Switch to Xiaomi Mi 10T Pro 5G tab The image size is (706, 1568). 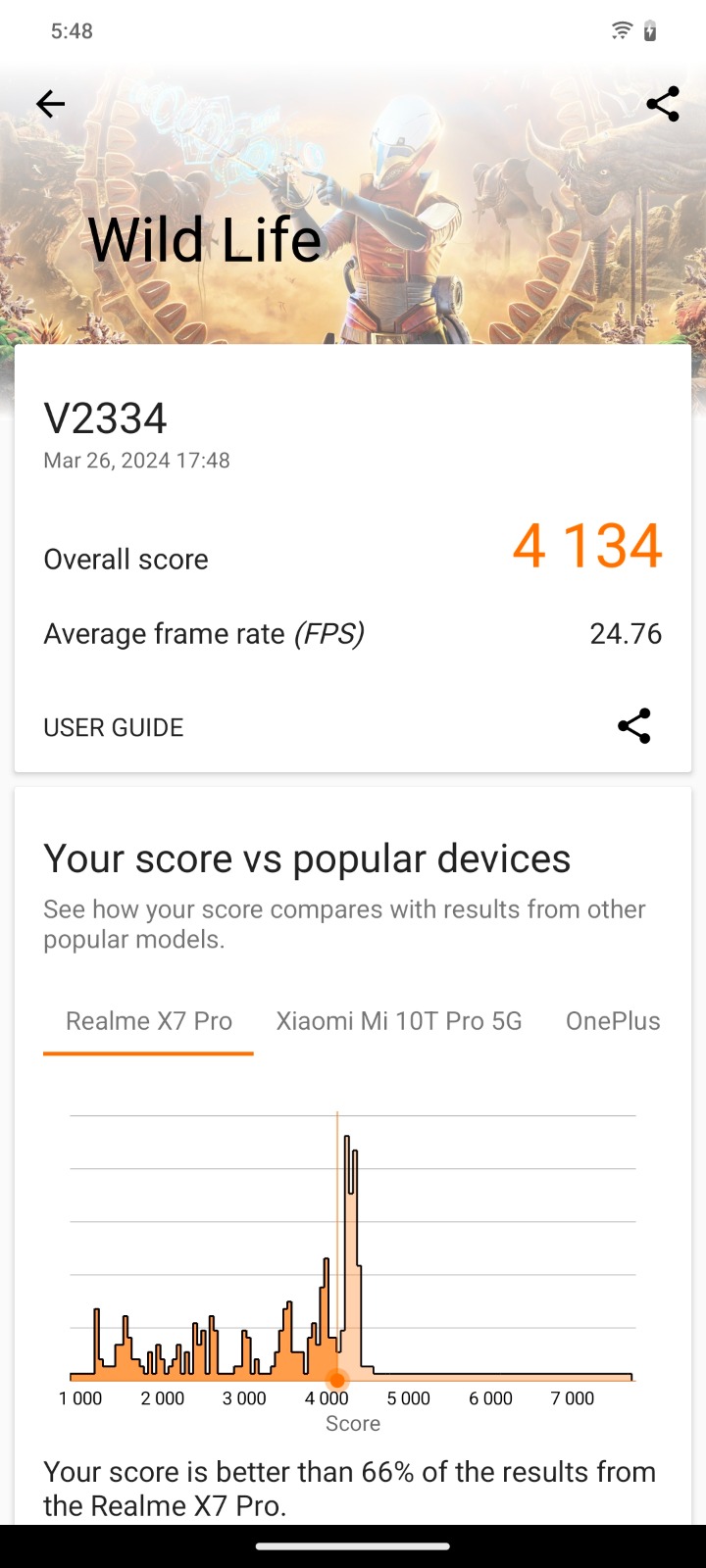[x=399, y=1021]
